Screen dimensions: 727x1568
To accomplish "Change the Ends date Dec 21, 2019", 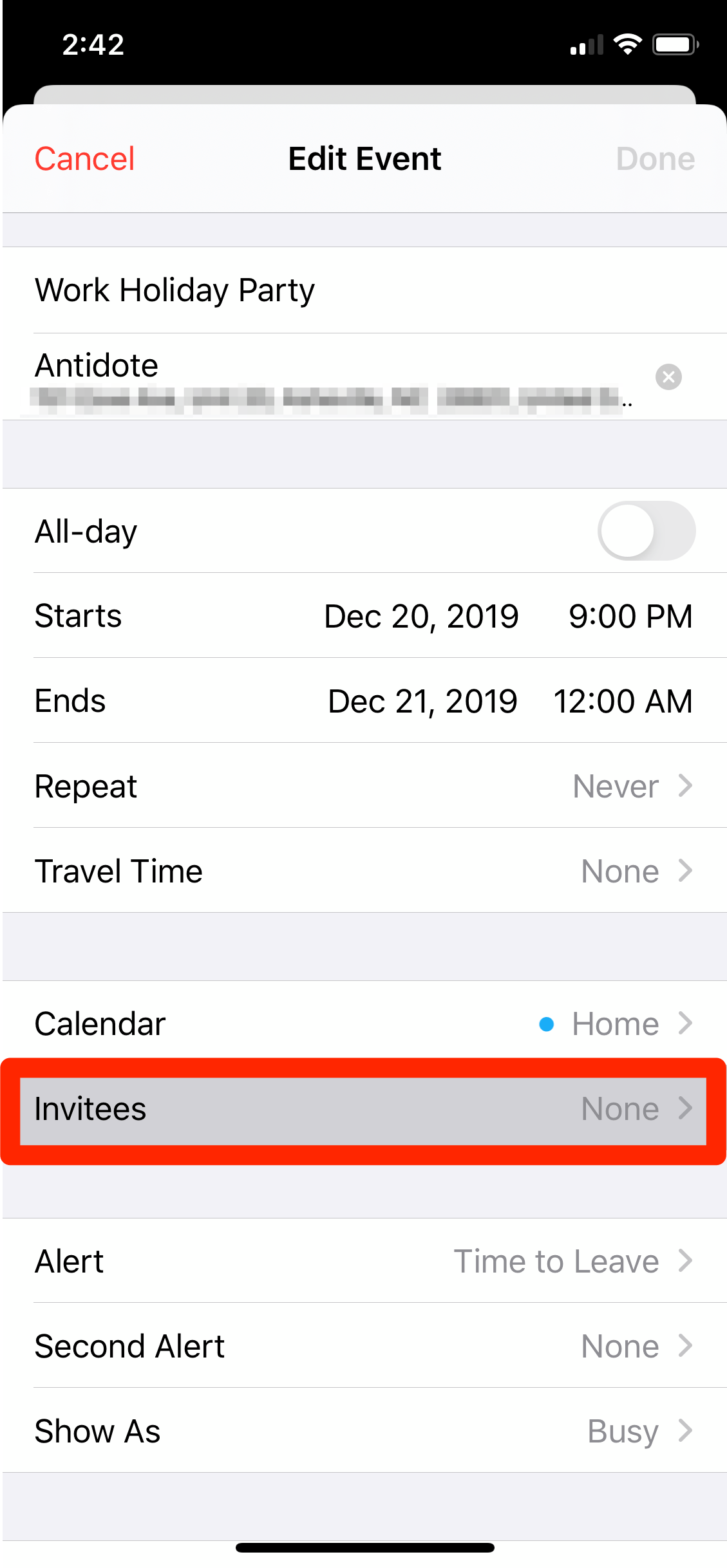I will (422, 701).
